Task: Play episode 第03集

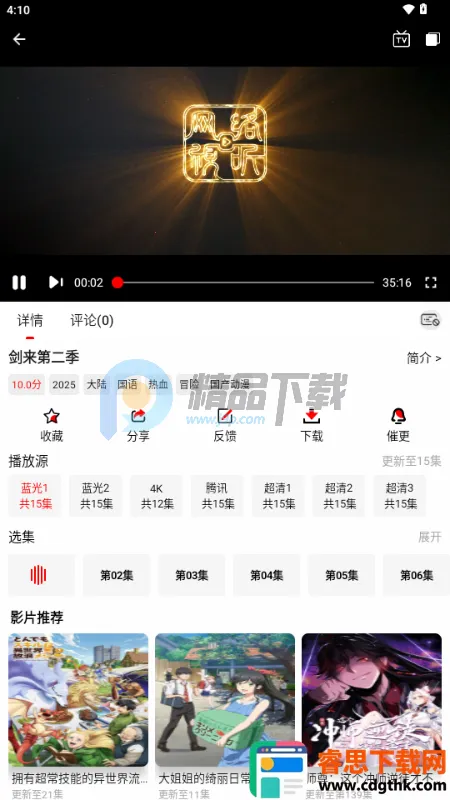Action: (x=191, y=576)
